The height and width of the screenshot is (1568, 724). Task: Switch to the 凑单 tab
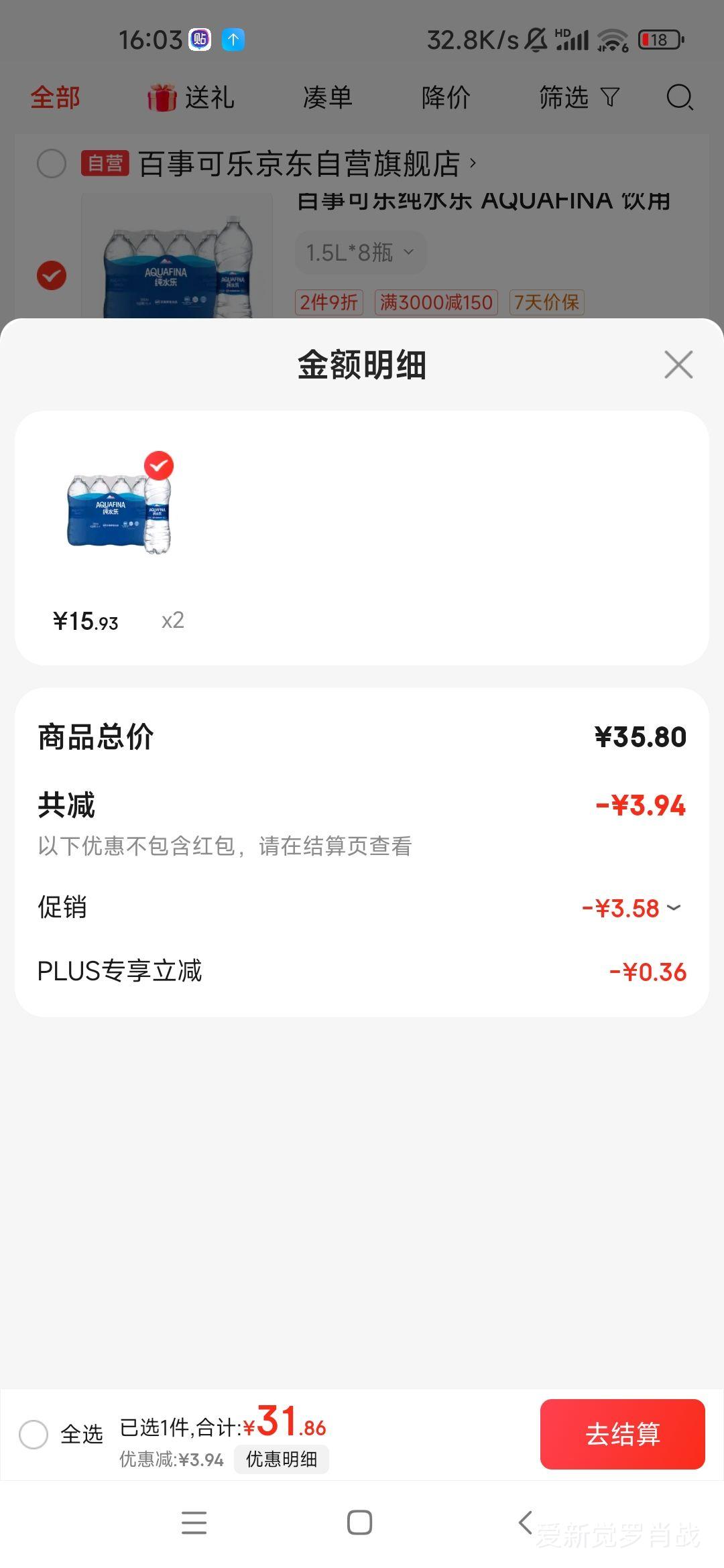(x=327, y=98)
